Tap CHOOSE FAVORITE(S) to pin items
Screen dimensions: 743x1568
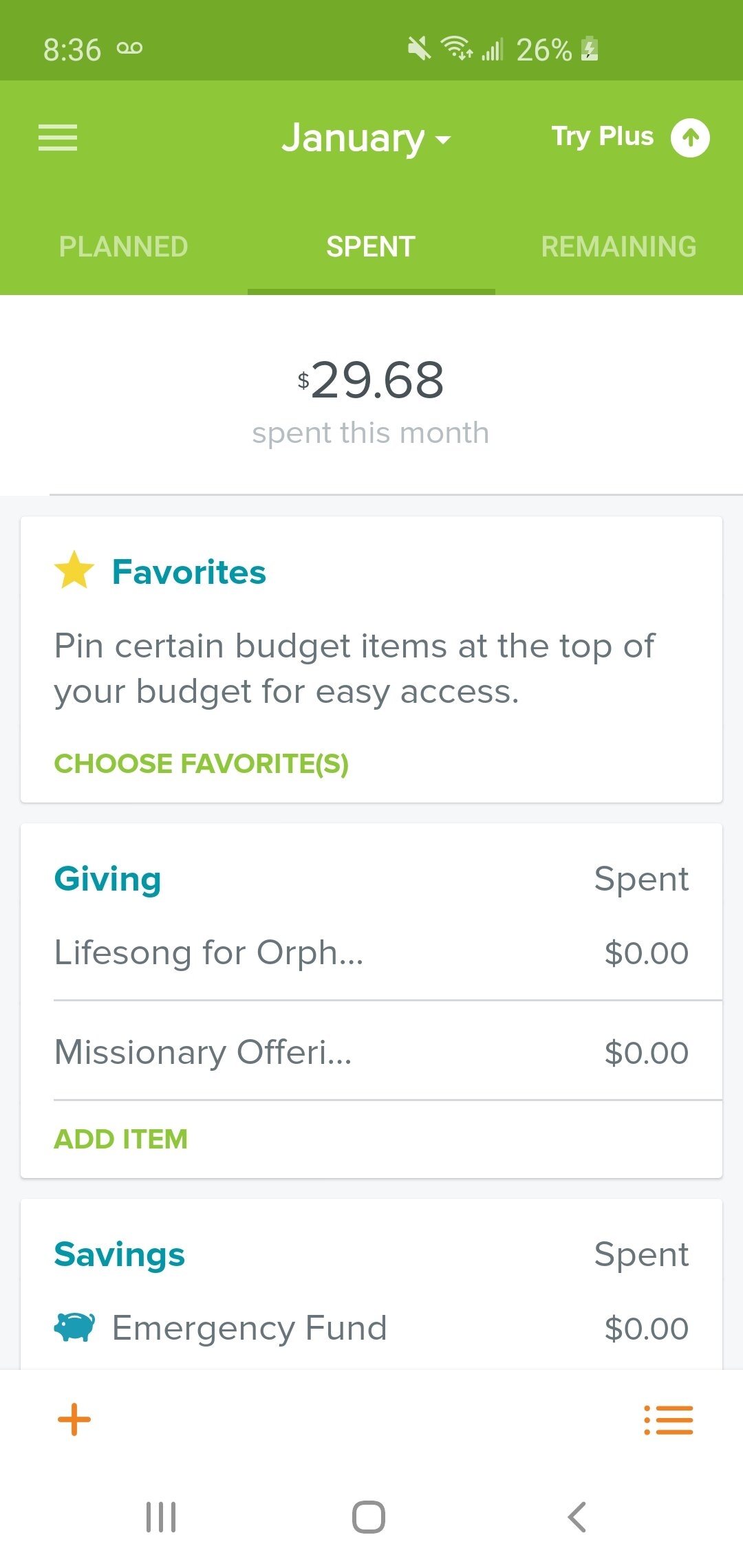[x=202, y=763]
